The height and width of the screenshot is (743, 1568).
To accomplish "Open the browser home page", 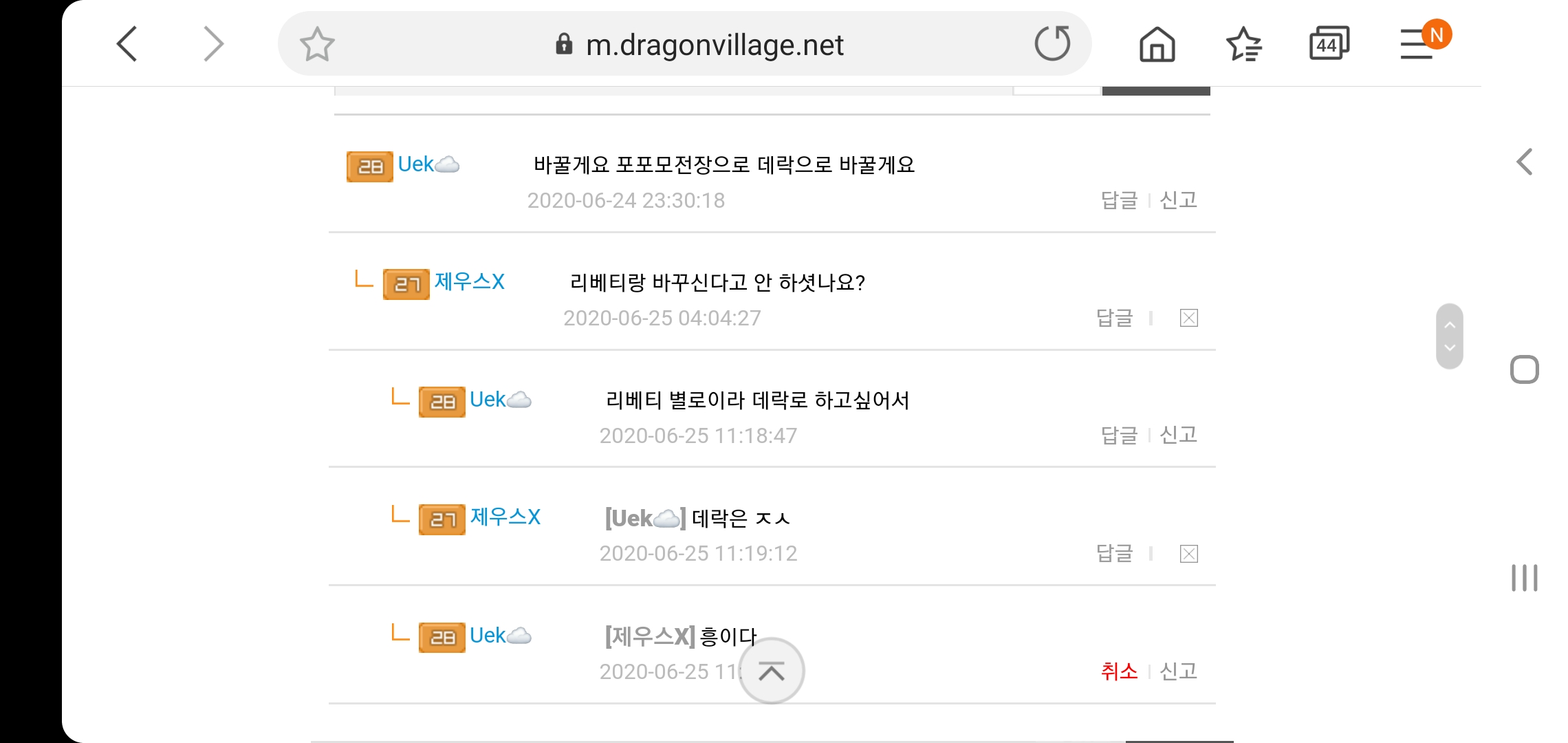I will pyautogui.click(x=1157, y=45).
